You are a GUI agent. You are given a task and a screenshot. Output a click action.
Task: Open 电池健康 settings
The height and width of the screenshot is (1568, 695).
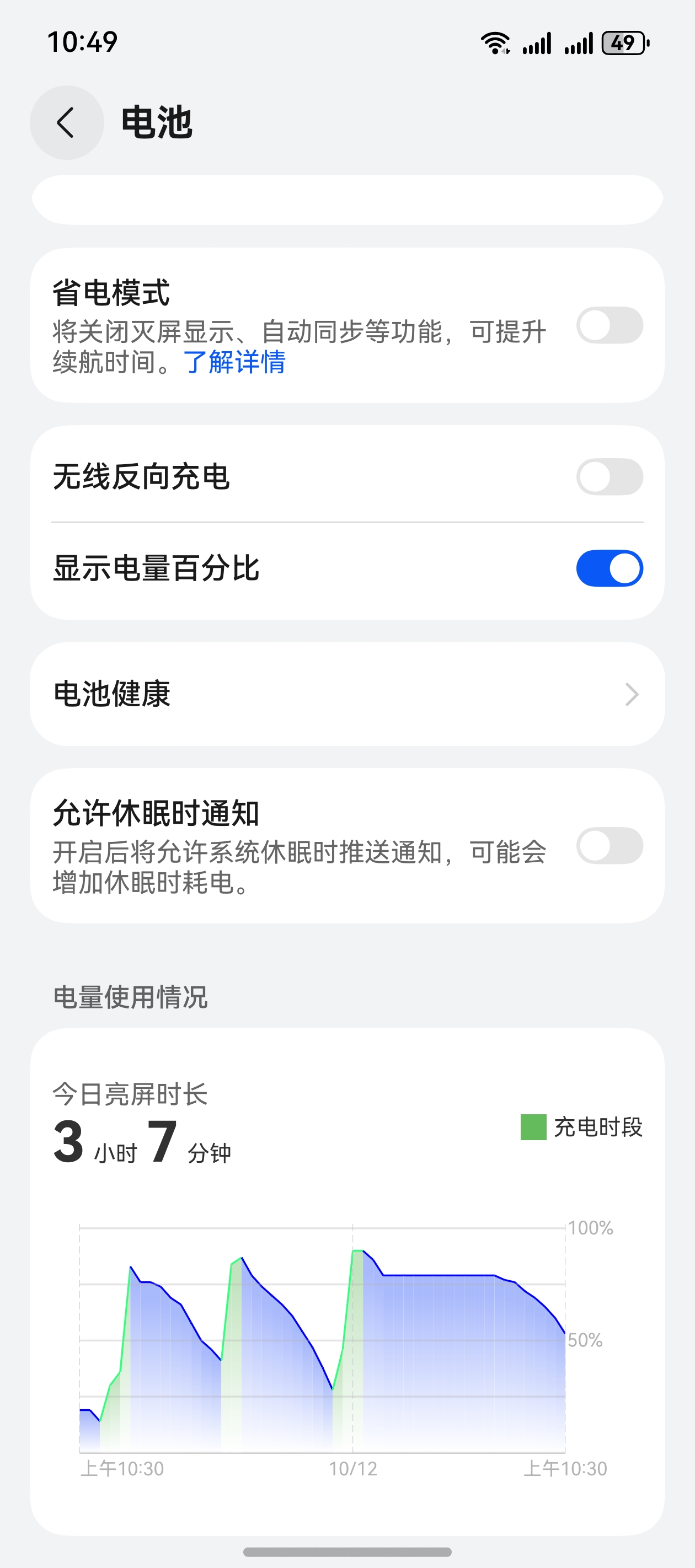tap(347, 694)
